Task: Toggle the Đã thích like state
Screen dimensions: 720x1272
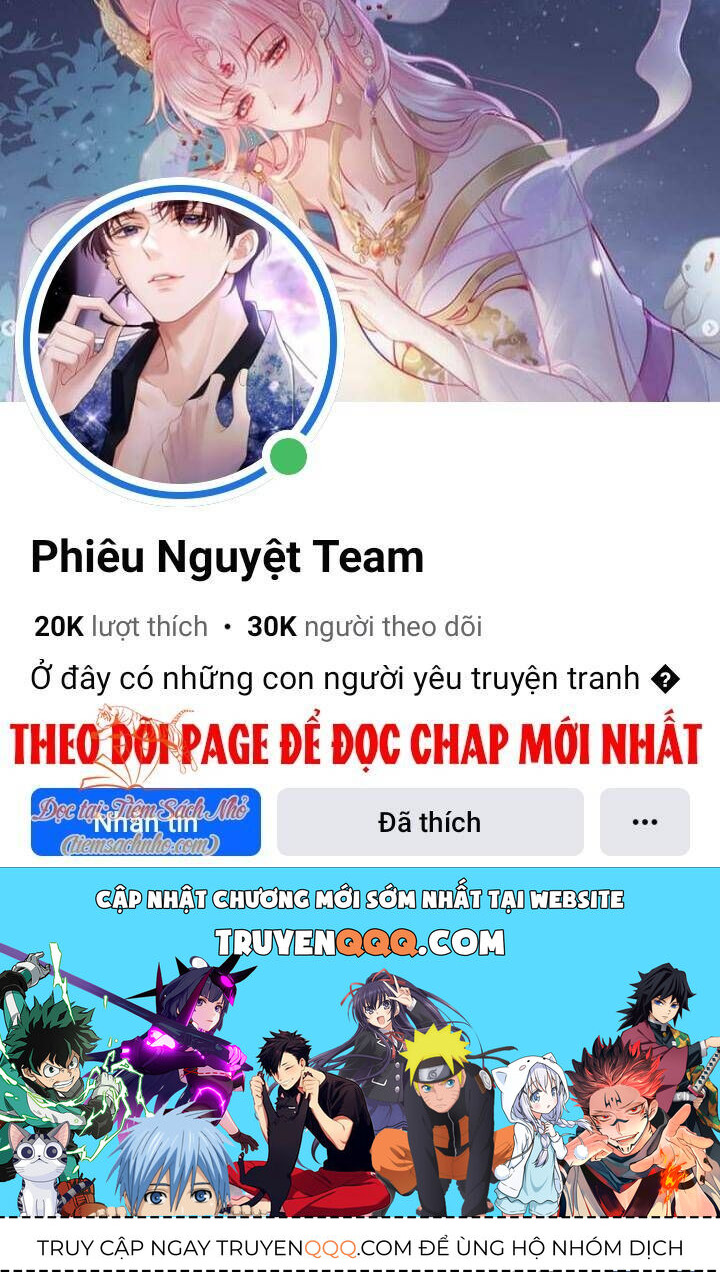Action: [x=430, y=821]
